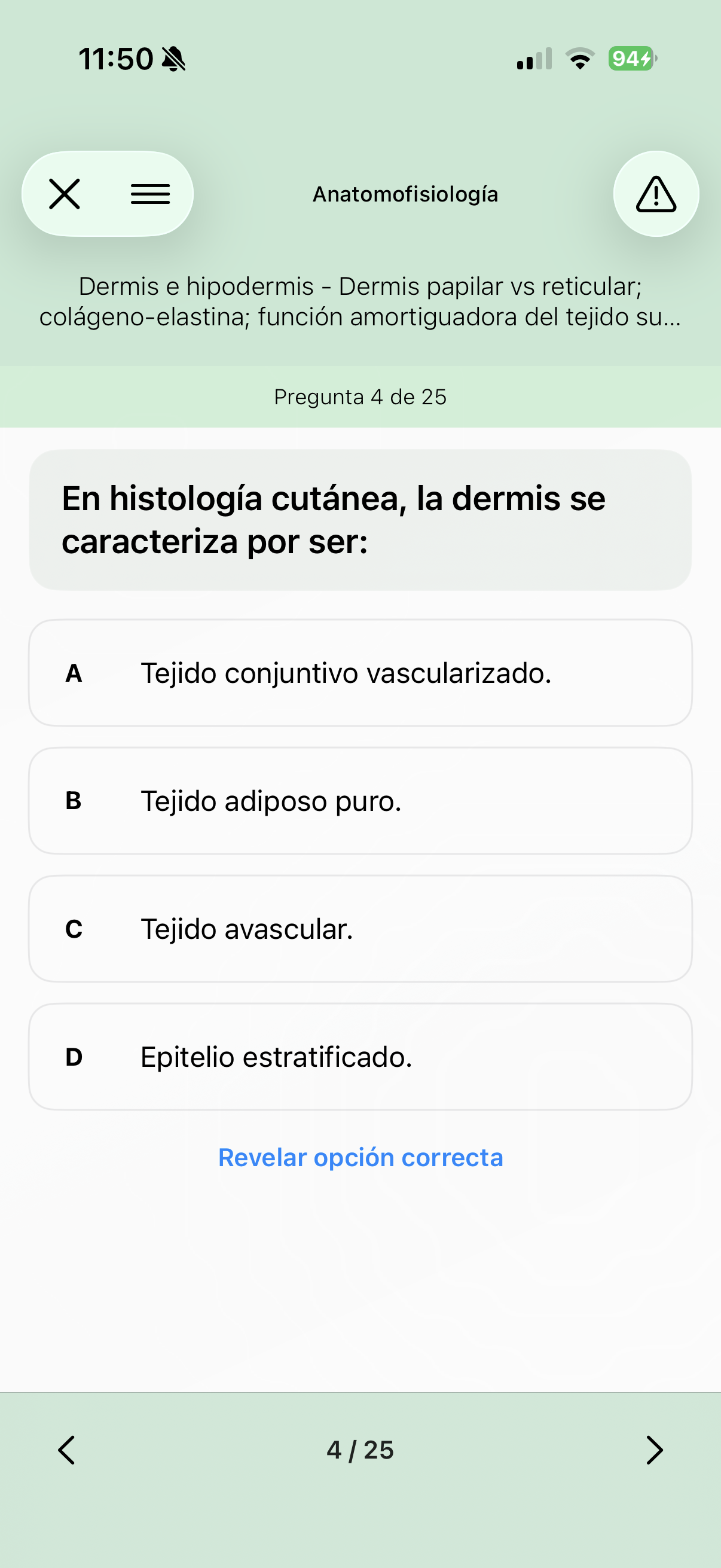The image size is (721, 1568).
Task: Tap Revelar opción correcta link
Action: [360, 1157]
